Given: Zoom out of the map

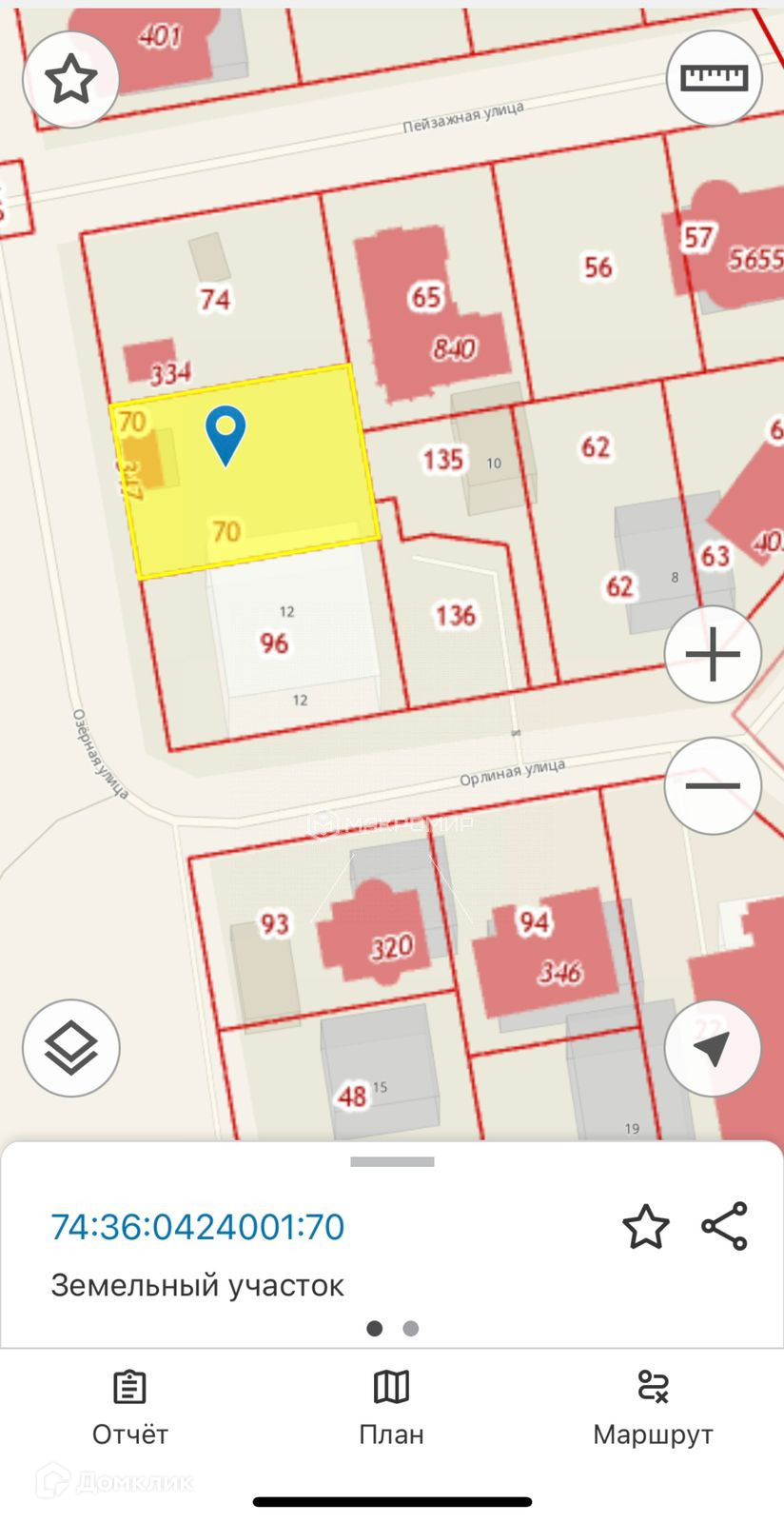Looking at the screenshot, I should 713,786.
